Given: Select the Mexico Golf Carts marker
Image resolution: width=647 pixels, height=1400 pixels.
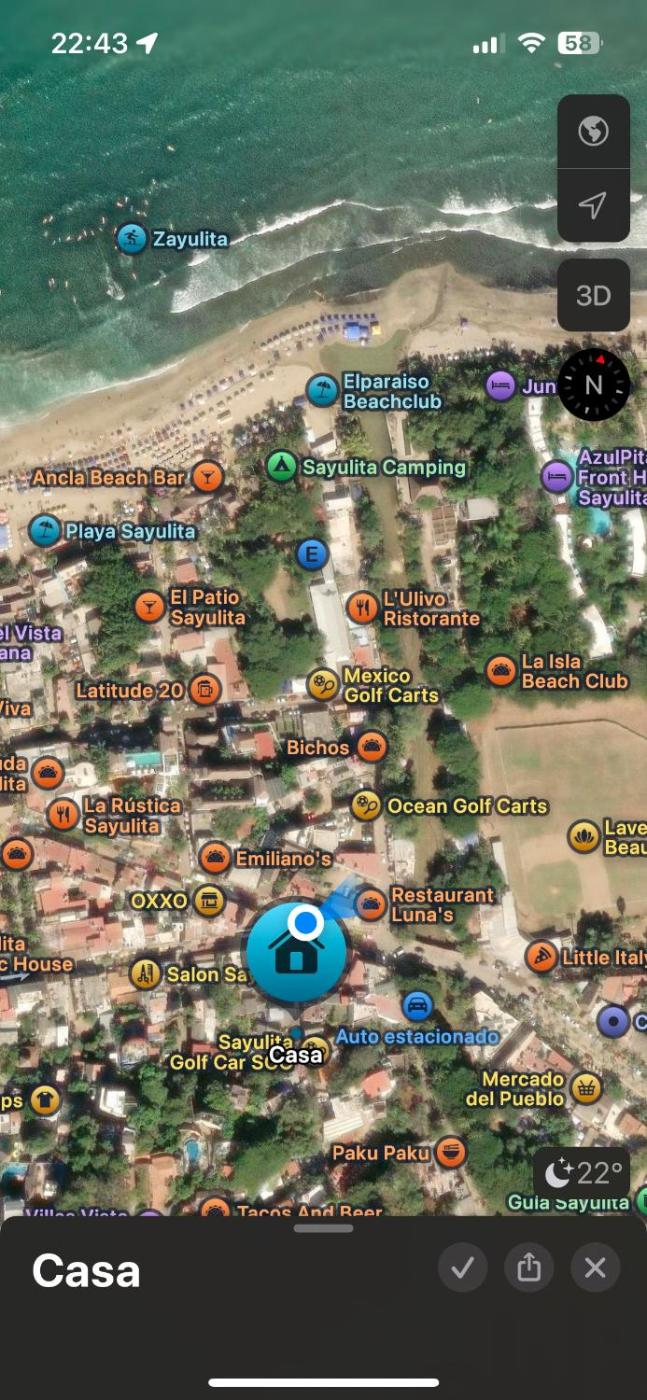Looking at the screenshot, I should click(x=322, y=684).
